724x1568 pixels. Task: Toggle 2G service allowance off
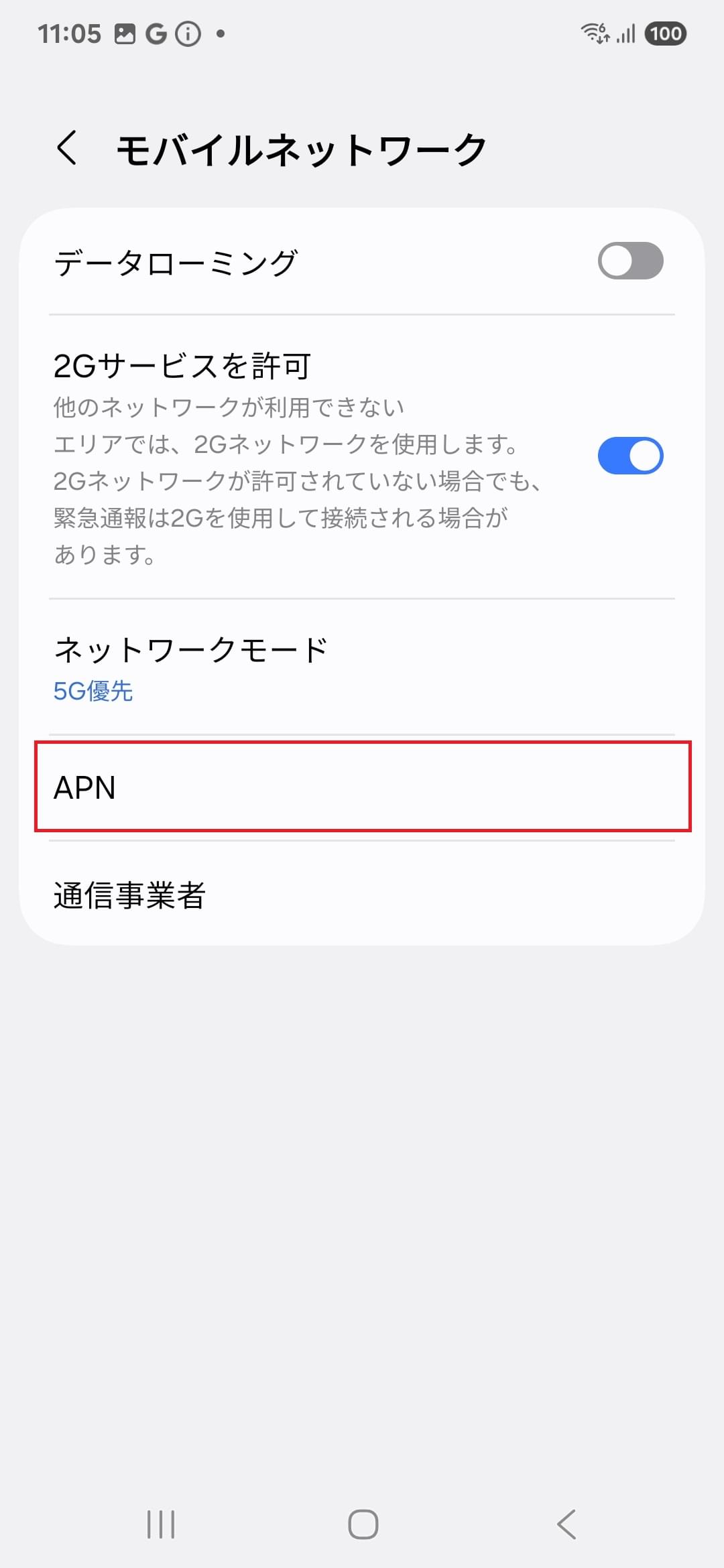[630, 455]
